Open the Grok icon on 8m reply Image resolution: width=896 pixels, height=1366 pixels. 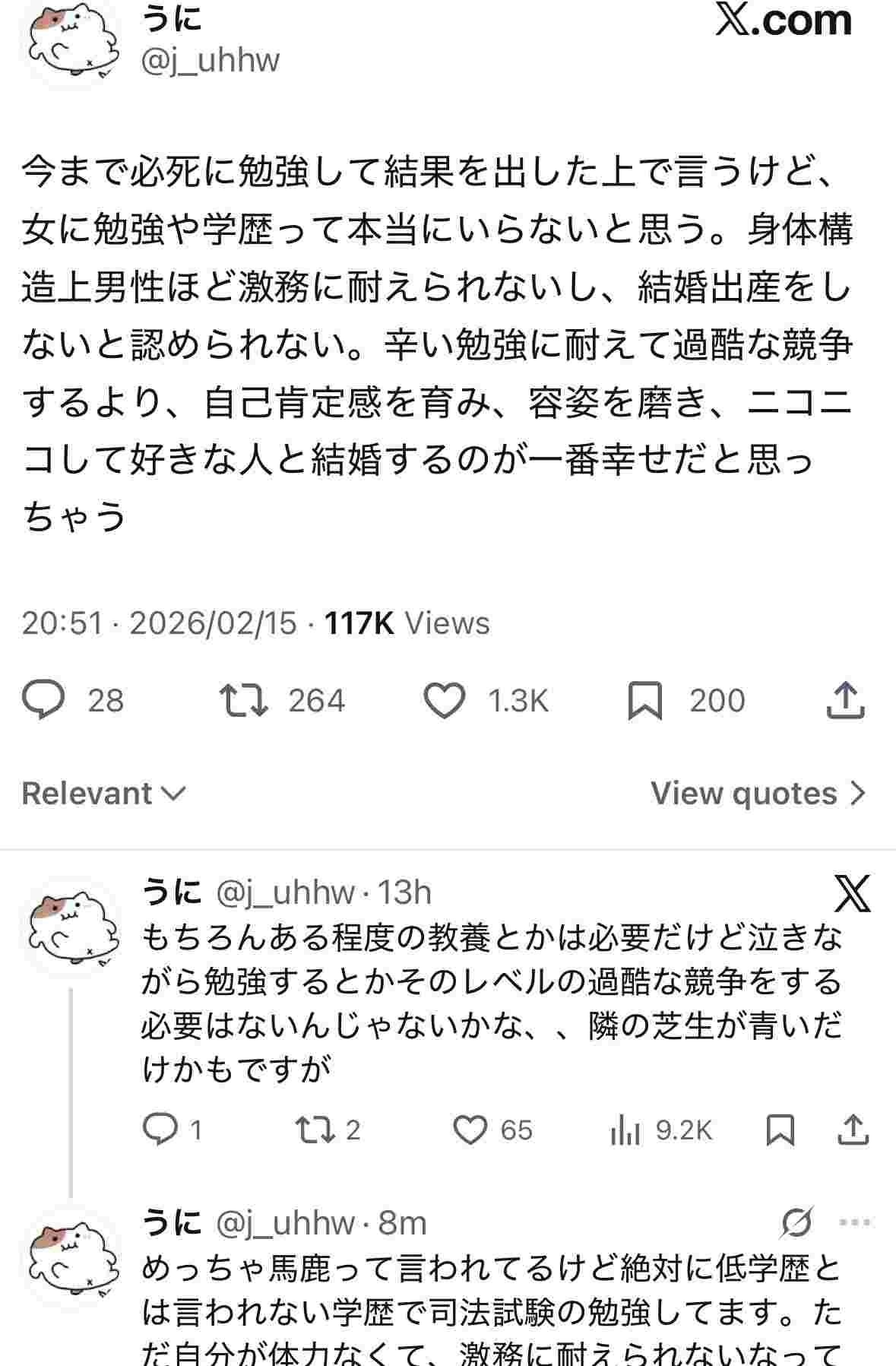tap(797, 1223)
